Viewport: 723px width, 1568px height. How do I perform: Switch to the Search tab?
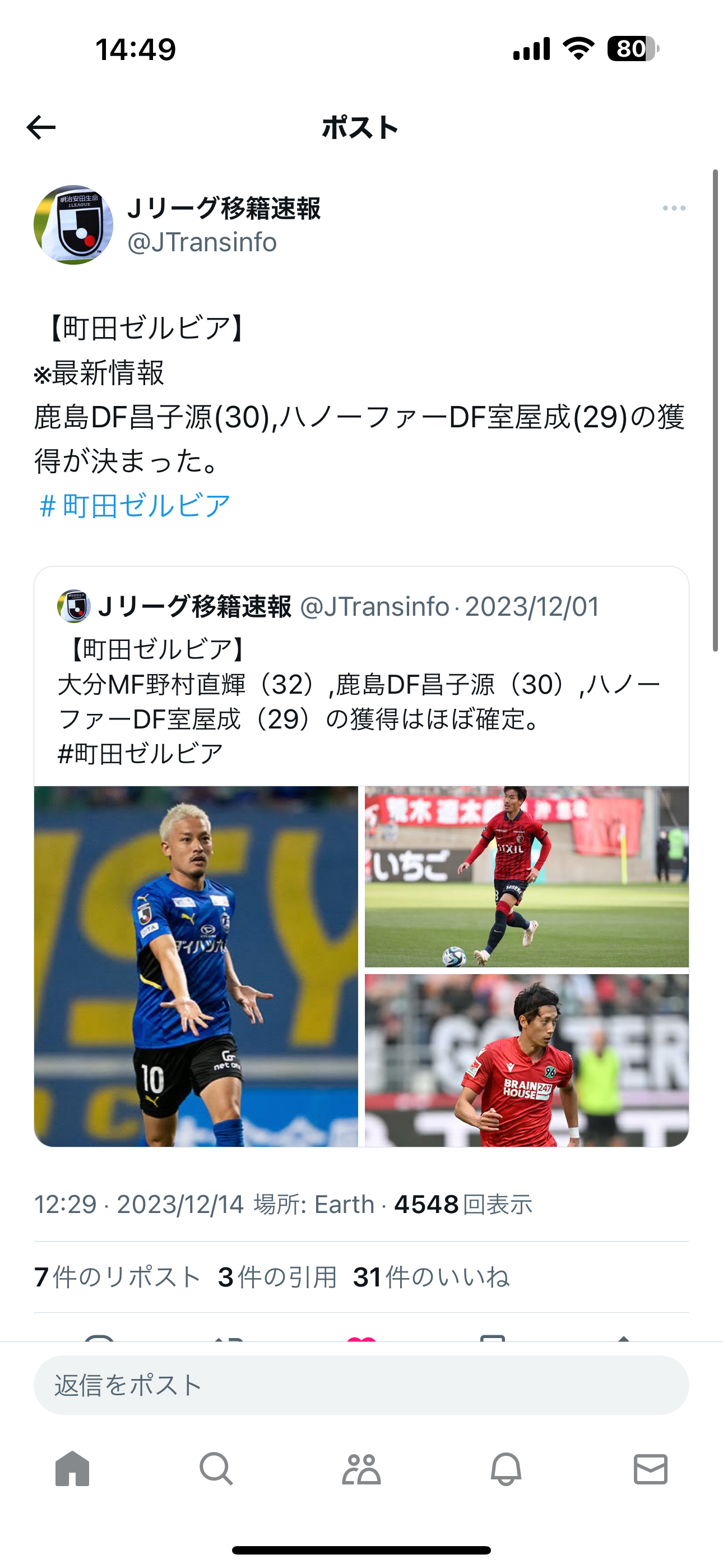(x=216, y=1469)
